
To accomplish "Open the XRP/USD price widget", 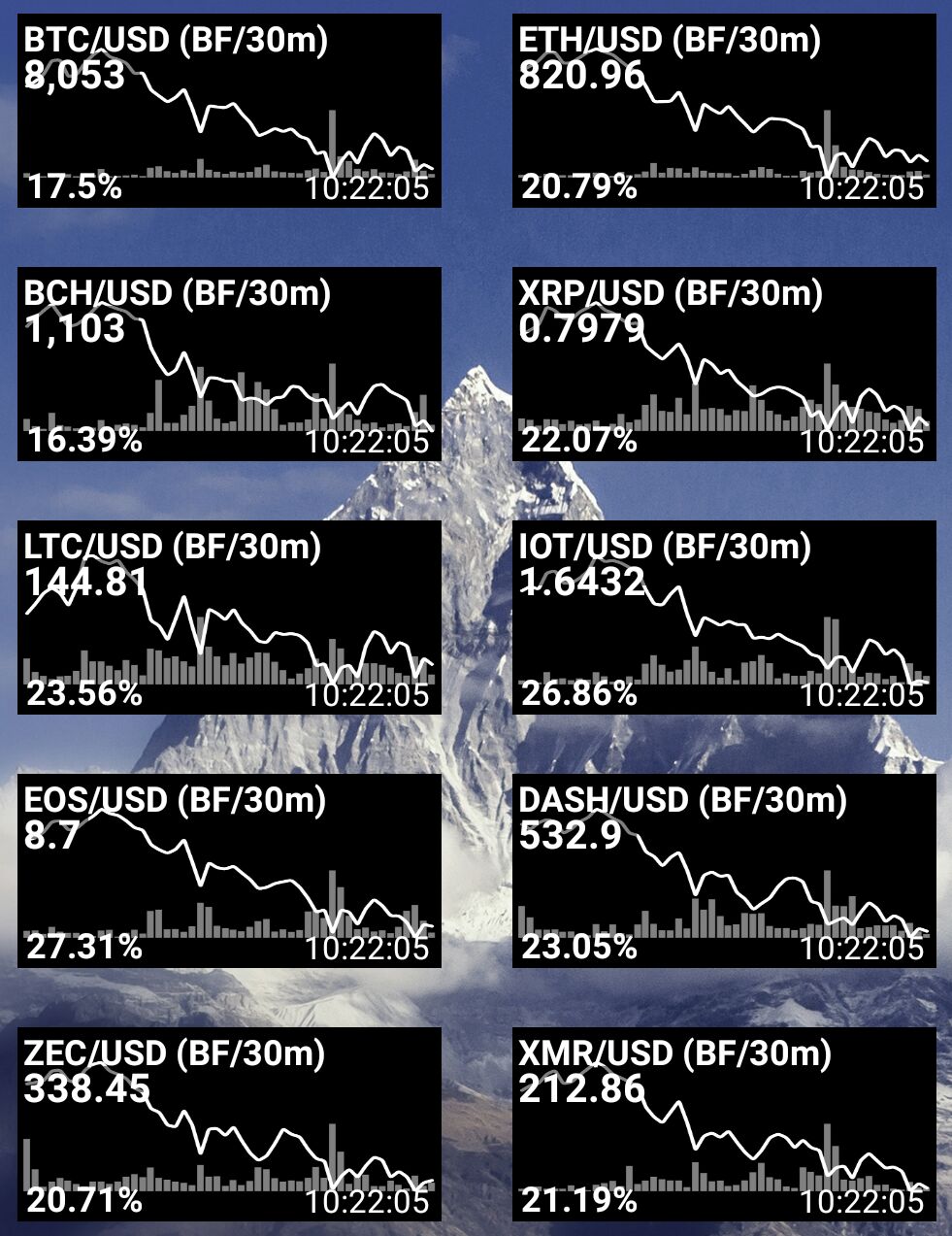I will [724, 365].
